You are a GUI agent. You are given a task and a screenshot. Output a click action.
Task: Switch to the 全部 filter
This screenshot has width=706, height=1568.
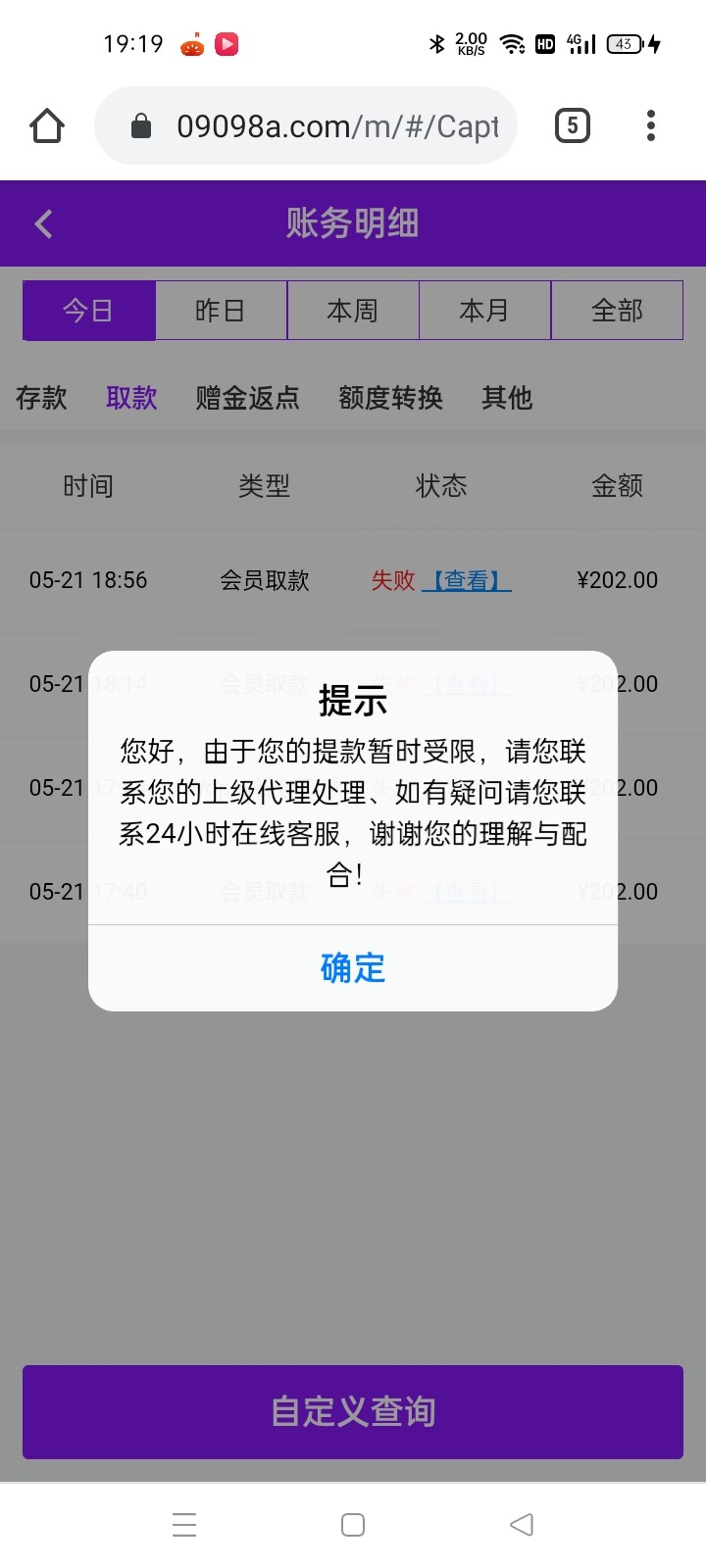point(619,310)
